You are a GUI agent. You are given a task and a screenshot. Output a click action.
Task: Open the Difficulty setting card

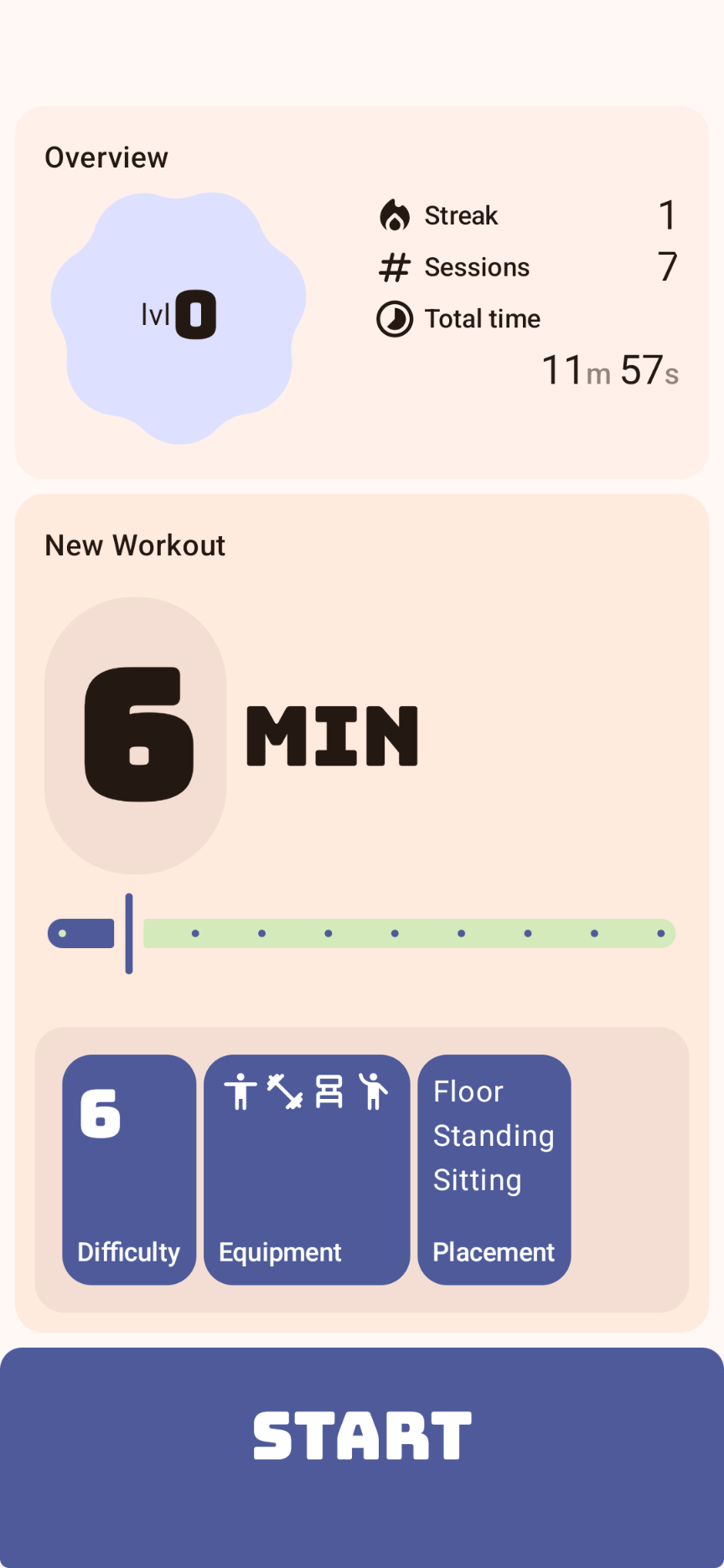click(129, 1169)
